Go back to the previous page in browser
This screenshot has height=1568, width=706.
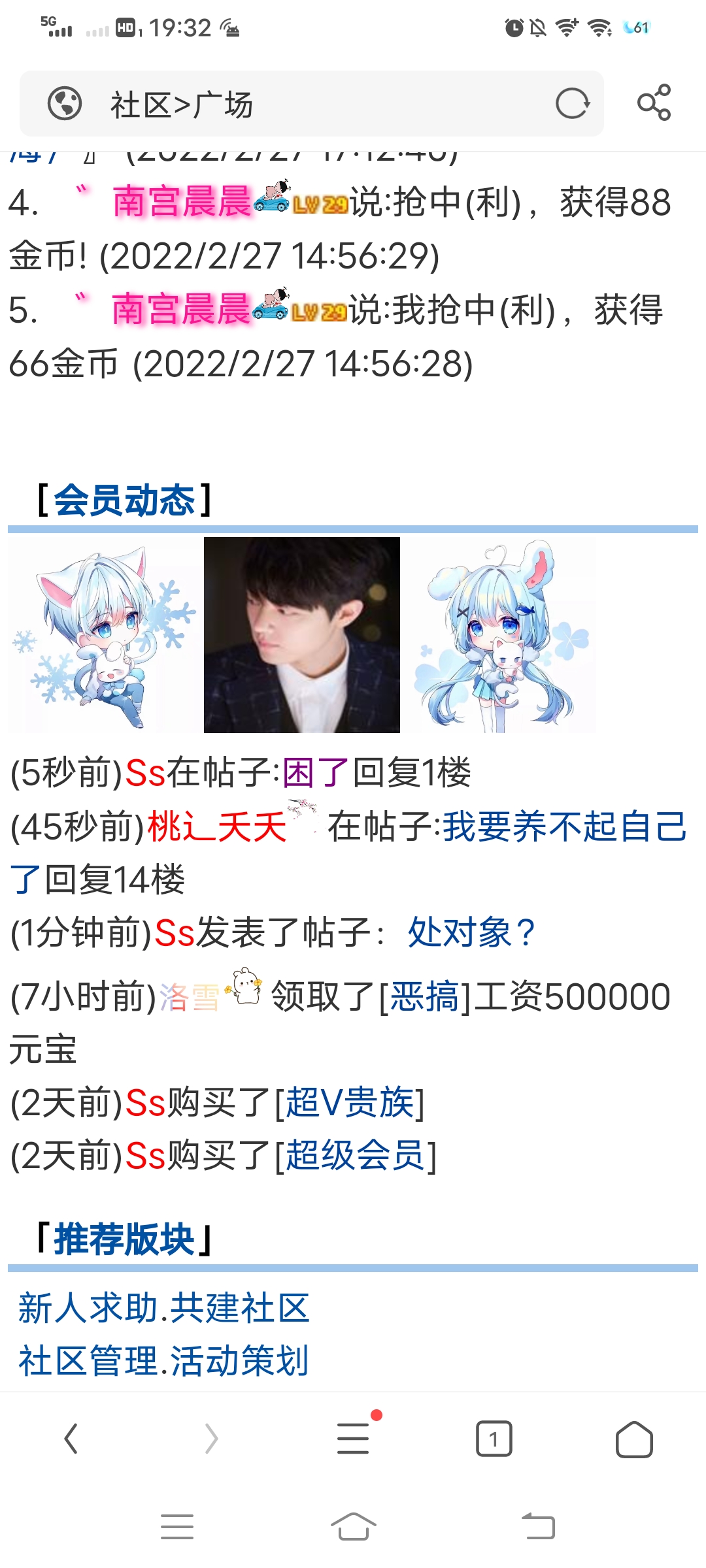click(71, 1439)
